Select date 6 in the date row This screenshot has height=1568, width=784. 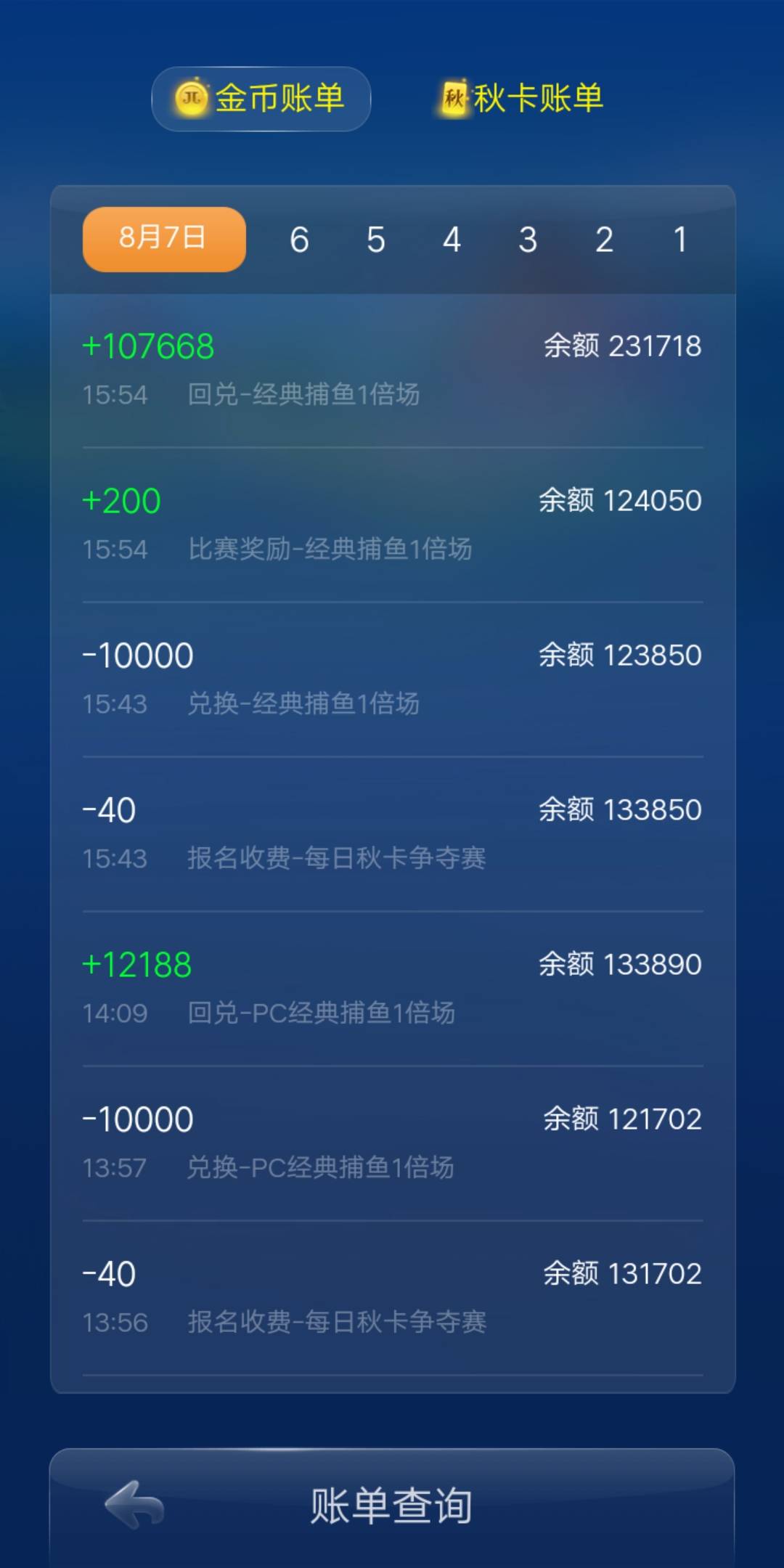click(300, 239)
